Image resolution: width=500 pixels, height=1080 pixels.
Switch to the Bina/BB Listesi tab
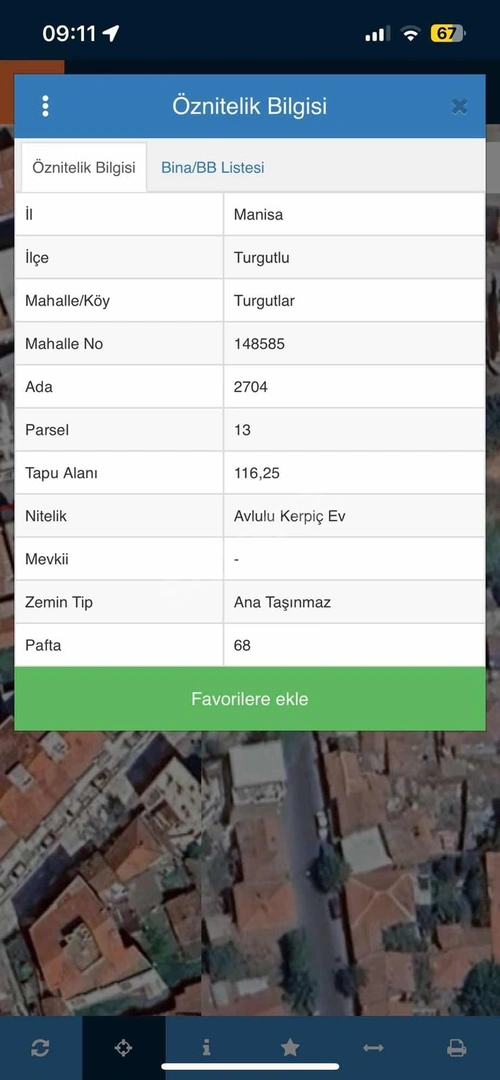(213, 167)
